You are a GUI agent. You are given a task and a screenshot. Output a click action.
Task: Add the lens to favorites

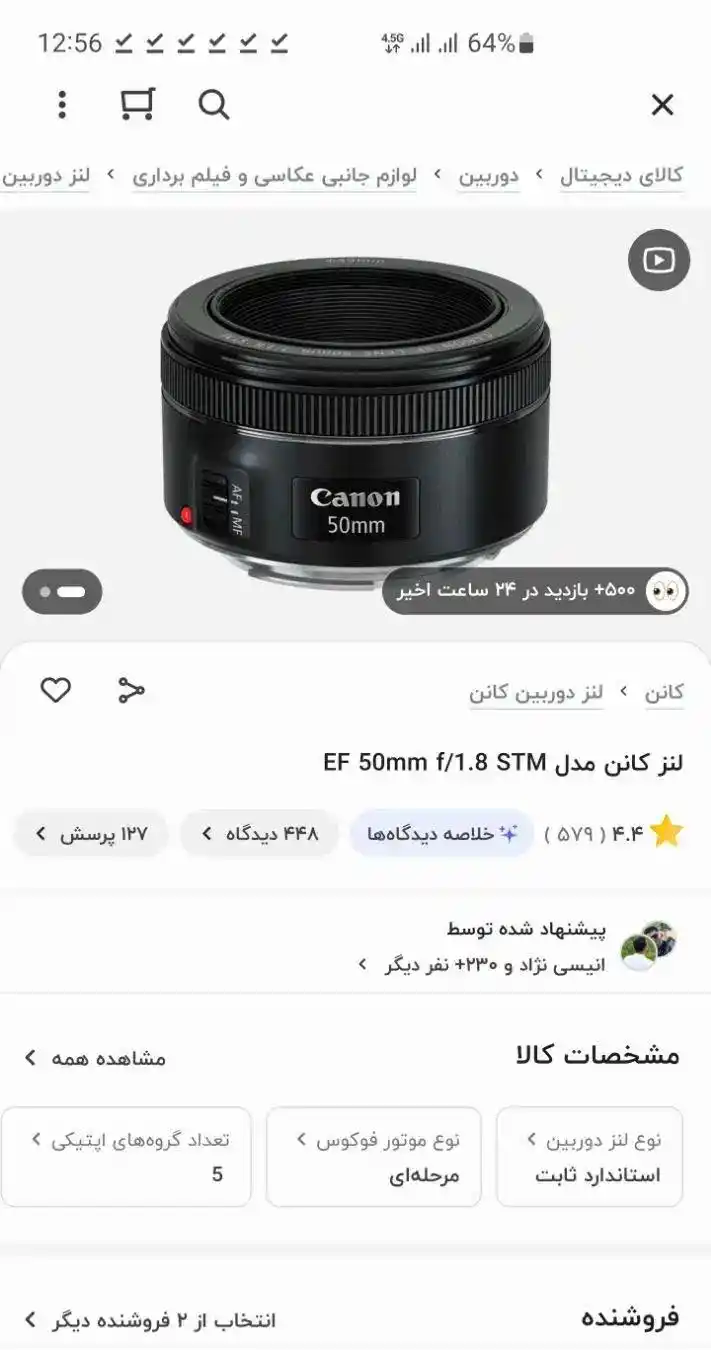[x=55, y=690]
